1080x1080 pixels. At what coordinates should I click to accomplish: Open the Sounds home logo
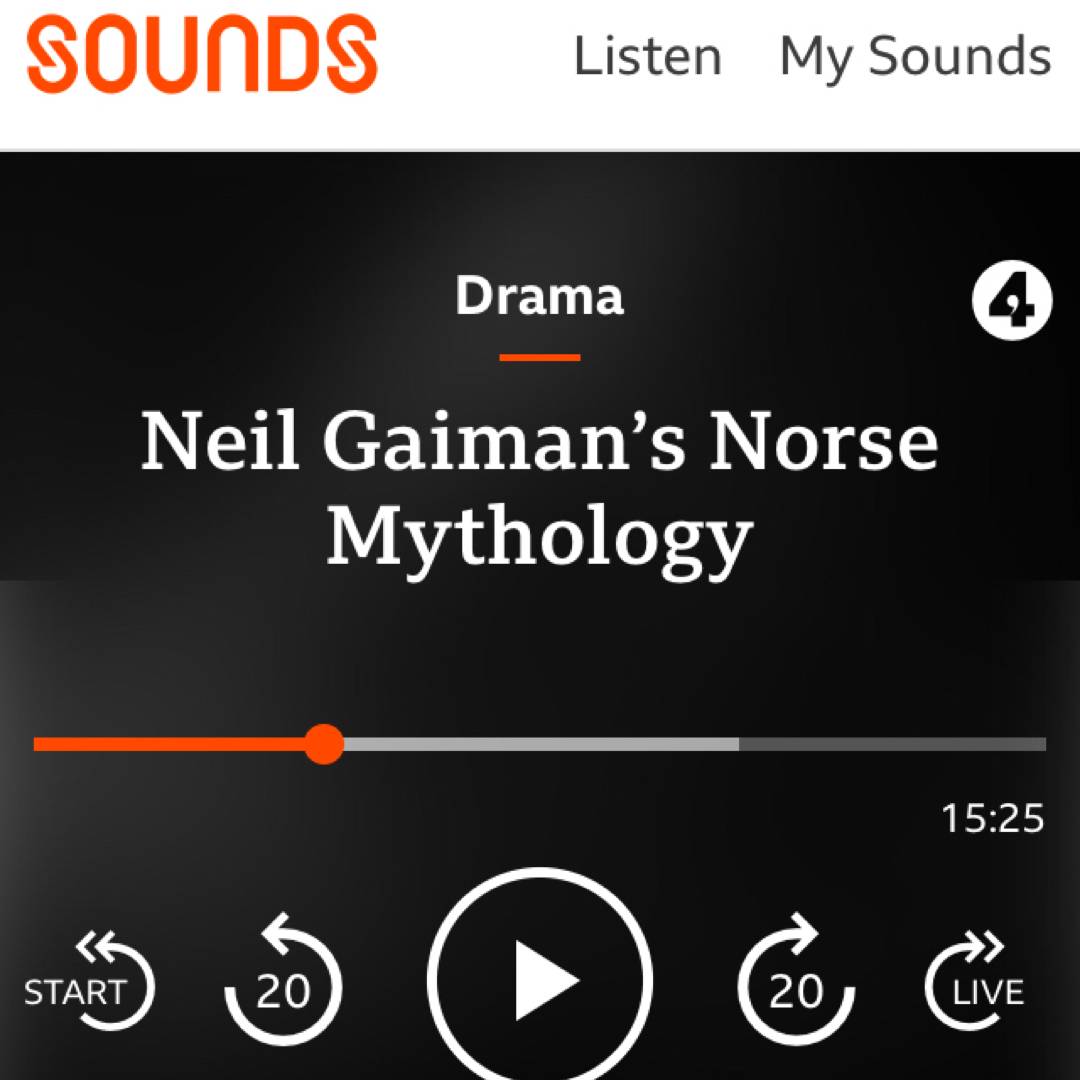click(x=201, y=55)
